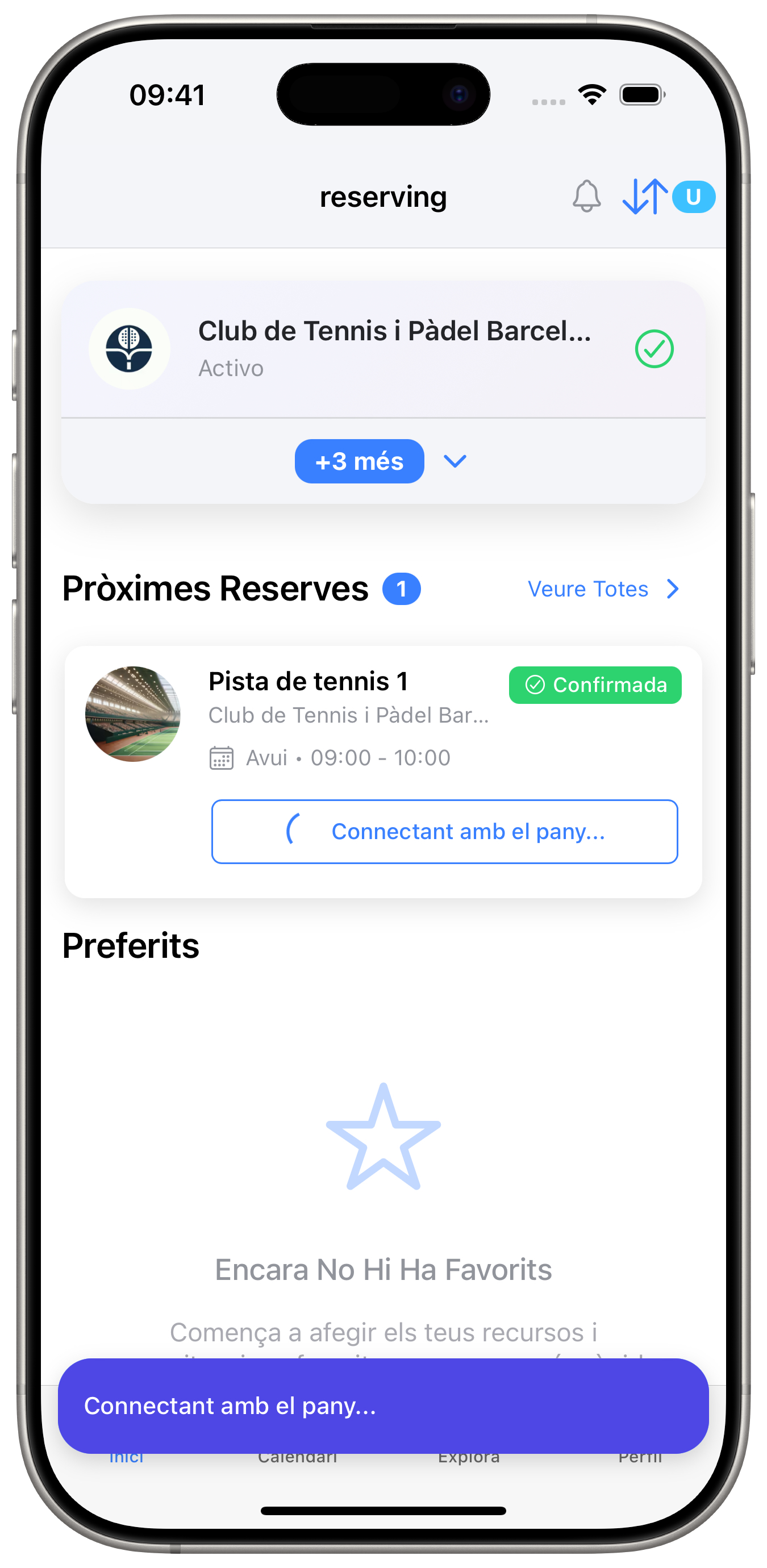Open notifications via the bell icon
767x1568 pixels.
point(586,196)
